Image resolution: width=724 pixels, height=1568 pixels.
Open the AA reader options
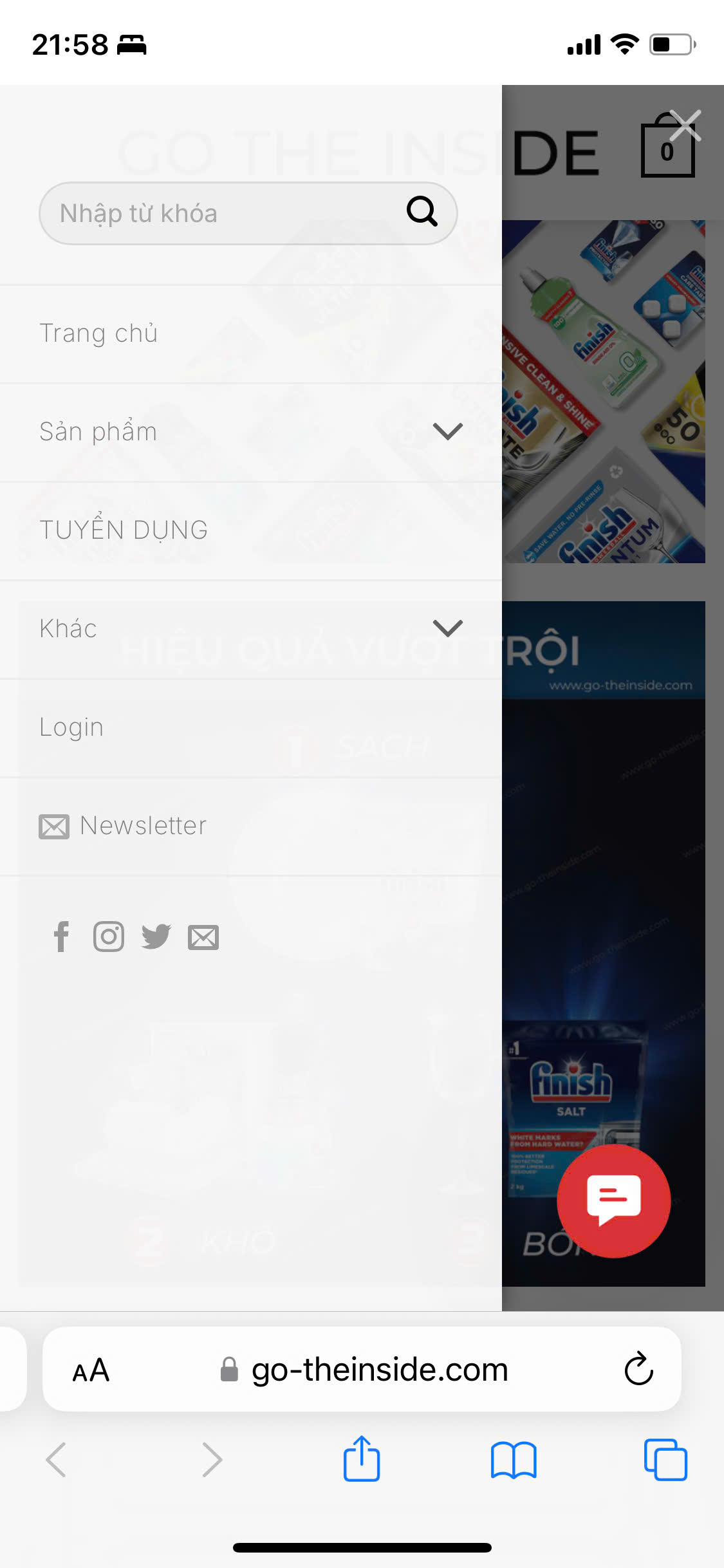click(x=91, y=1370)
